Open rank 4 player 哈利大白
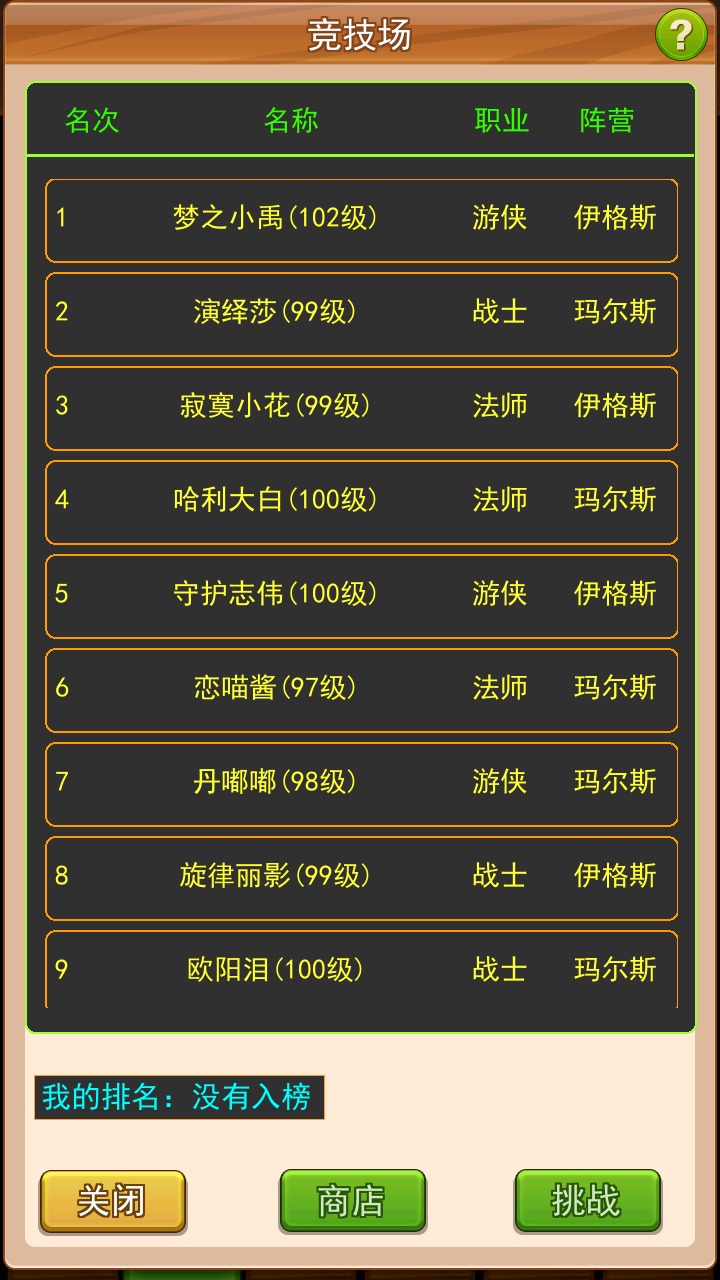The height and width of the screenshot is (1280, 720). coord(361,502)
